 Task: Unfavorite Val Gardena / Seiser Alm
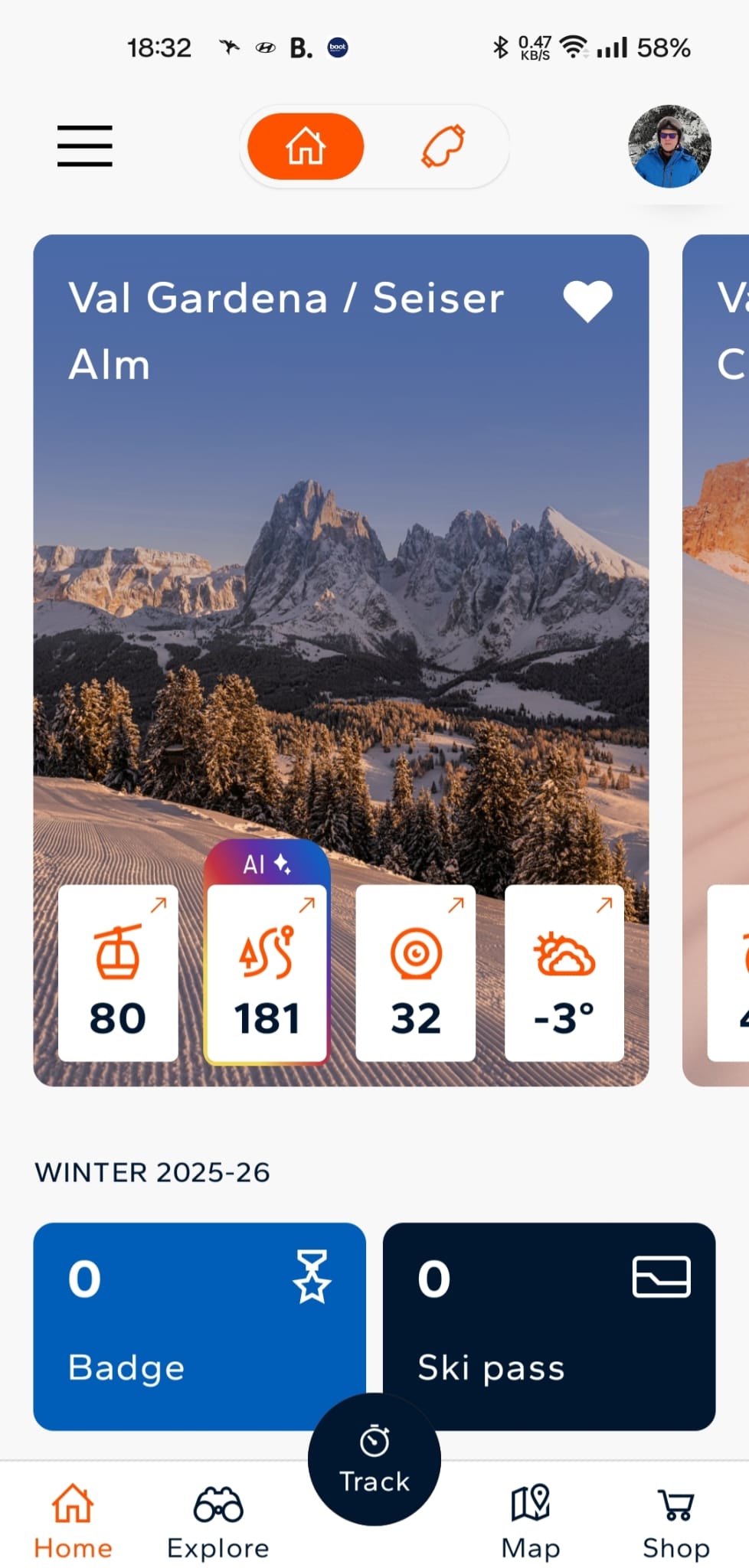587,300
